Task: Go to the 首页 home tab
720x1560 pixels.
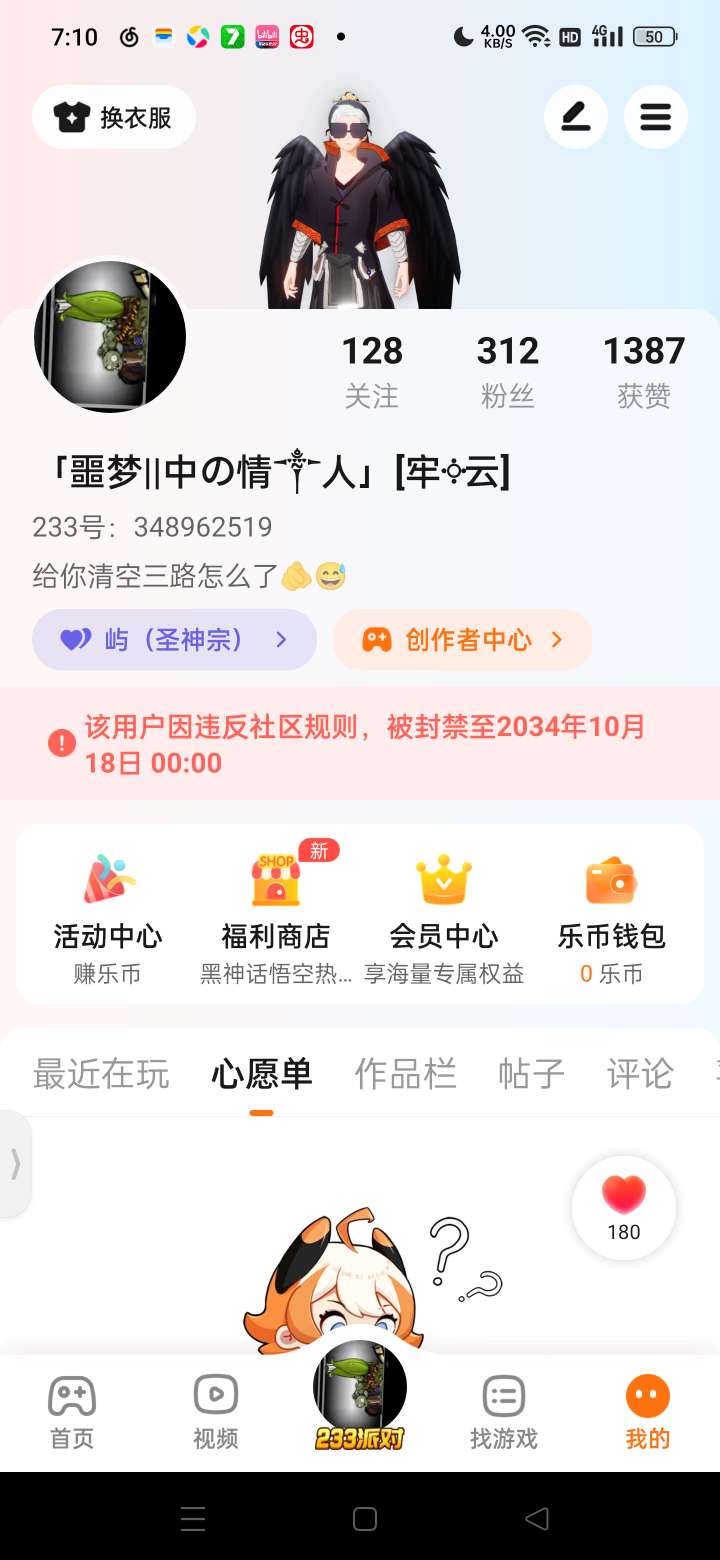Action: [72, 1412]
